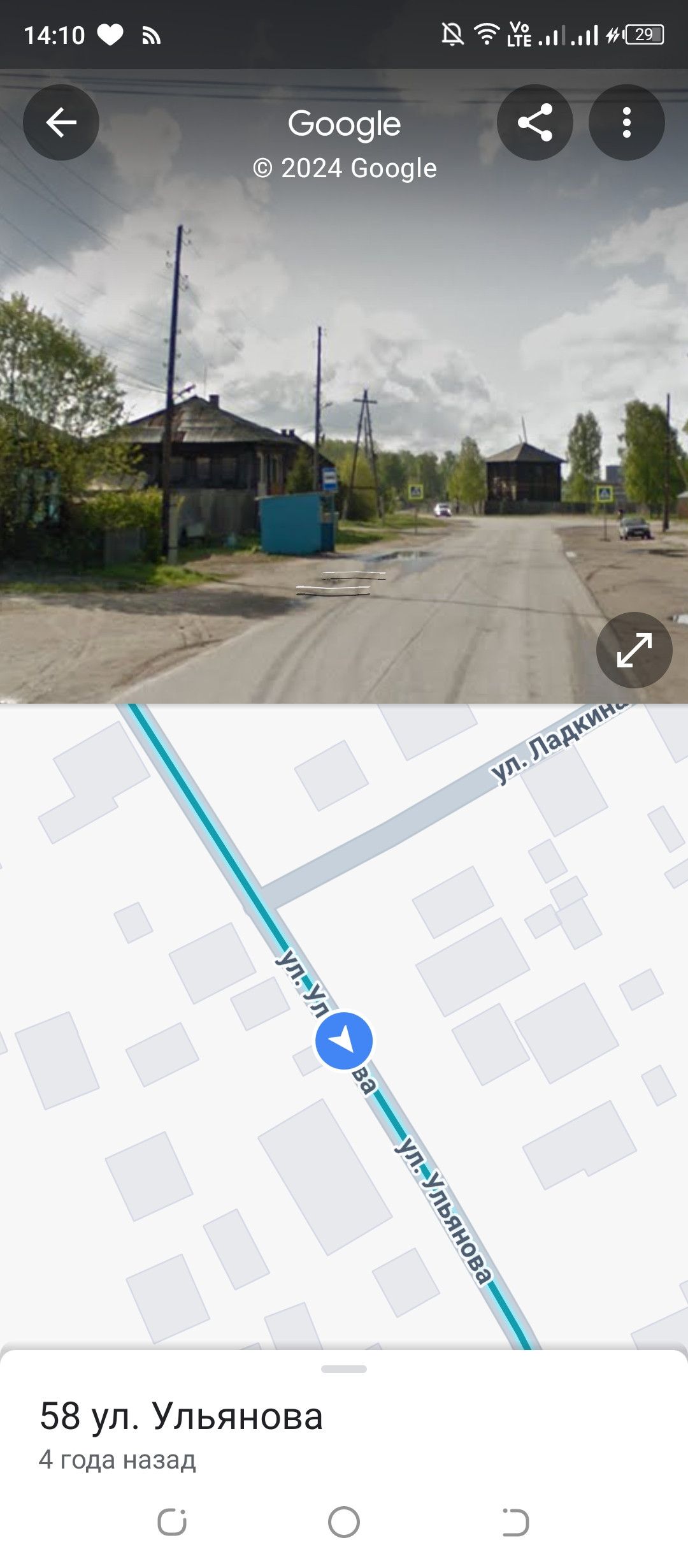Viewport: 688px width, 1568px height.
Task: Share this Street View location
Action: [x=535, y=122]
